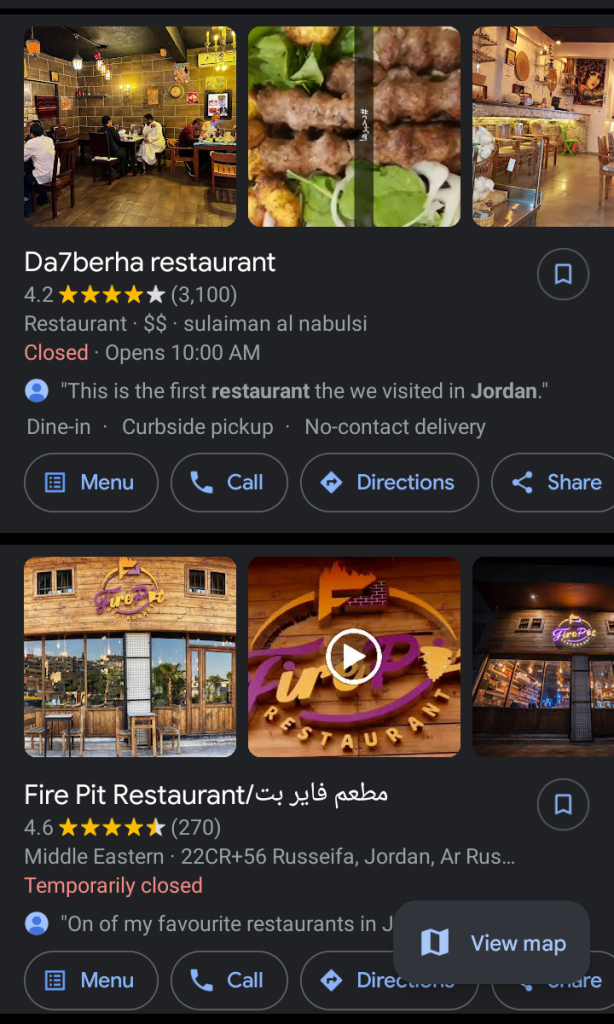View Fire Pit's night storefront photo
The image size is (614, 1024).
point(543,656)
